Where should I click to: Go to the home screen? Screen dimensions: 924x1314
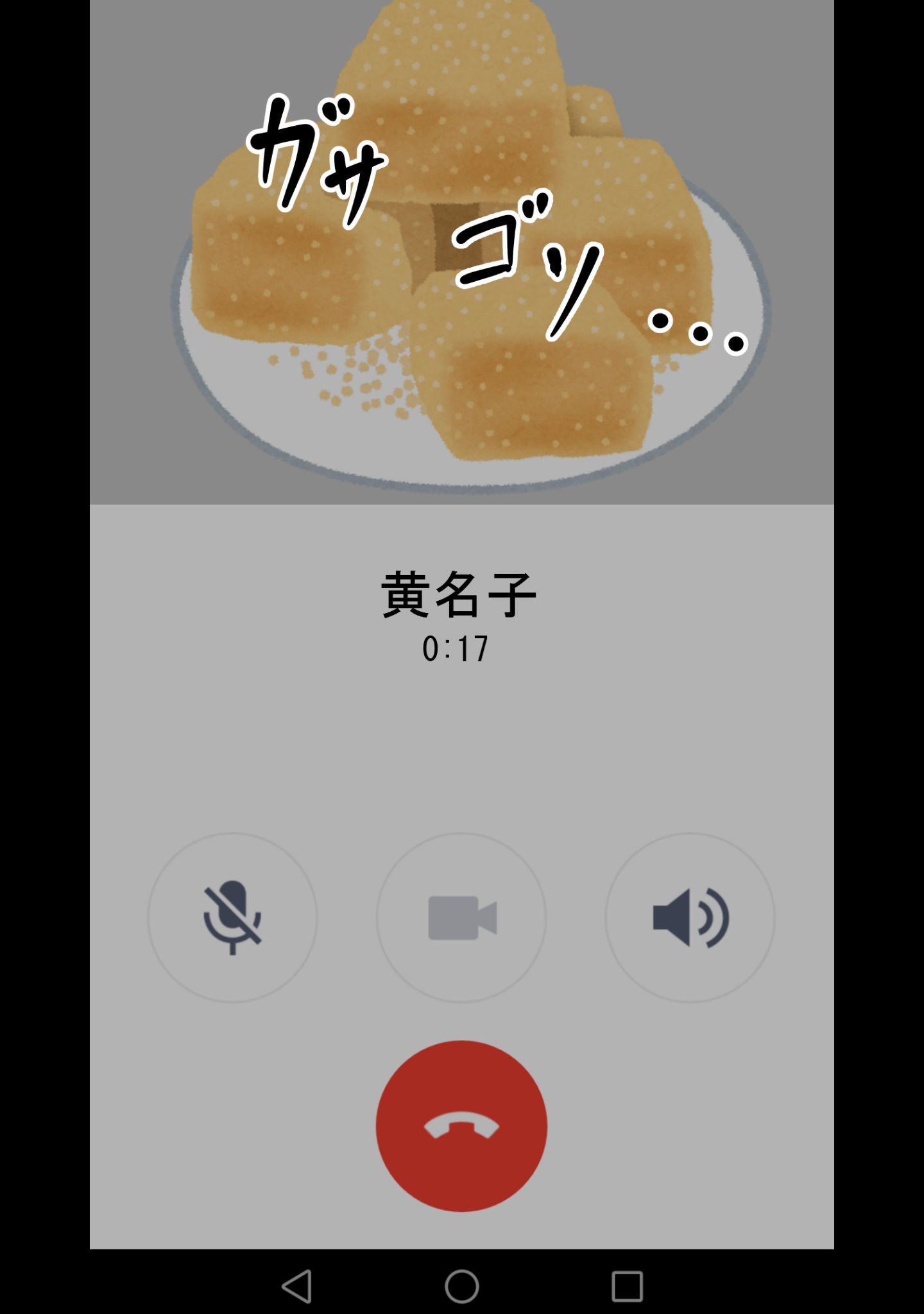461,1286
